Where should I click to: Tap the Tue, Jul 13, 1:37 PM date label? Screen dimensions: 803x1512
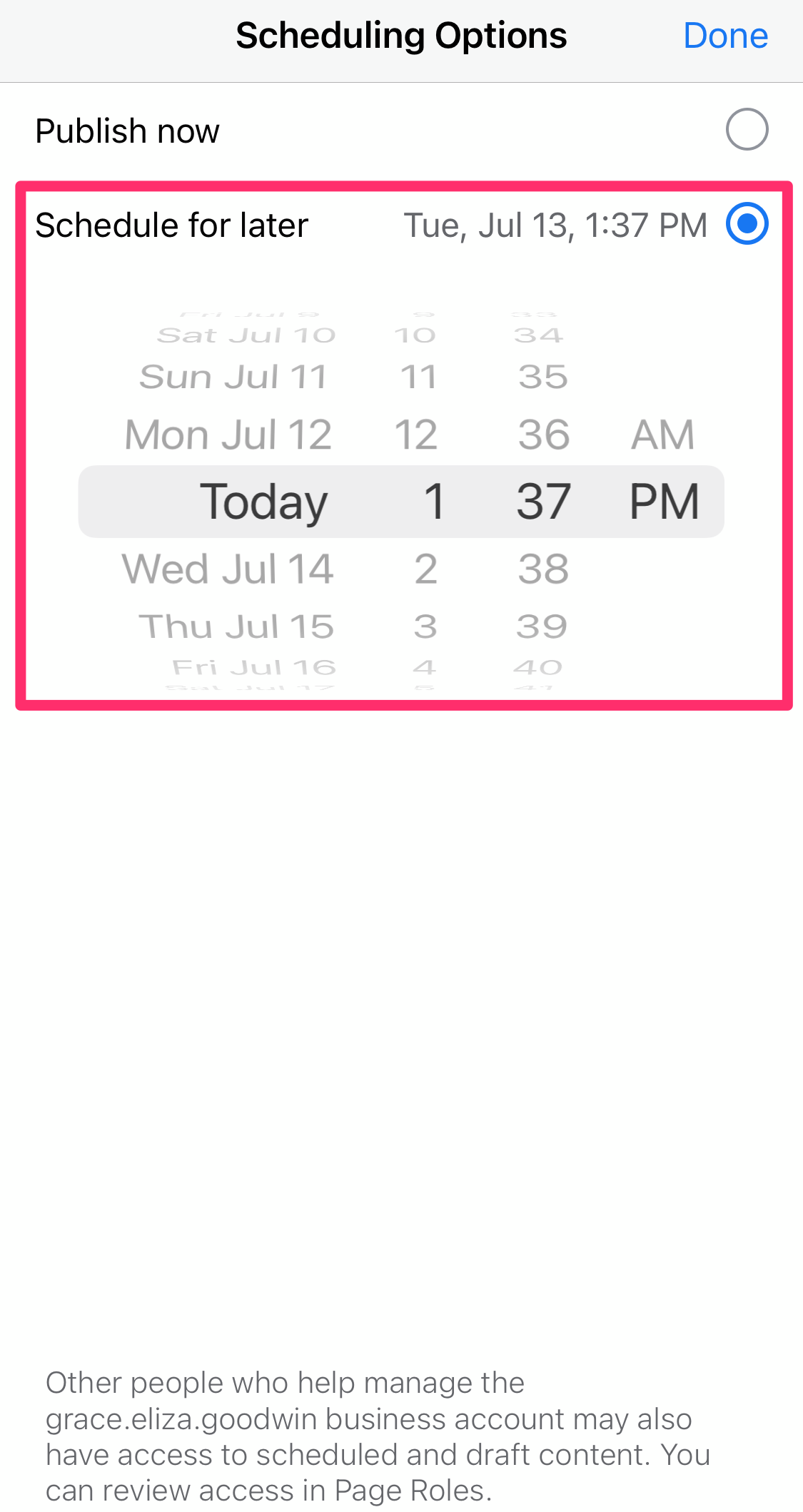pyautogui.click(x=555, y=225)
